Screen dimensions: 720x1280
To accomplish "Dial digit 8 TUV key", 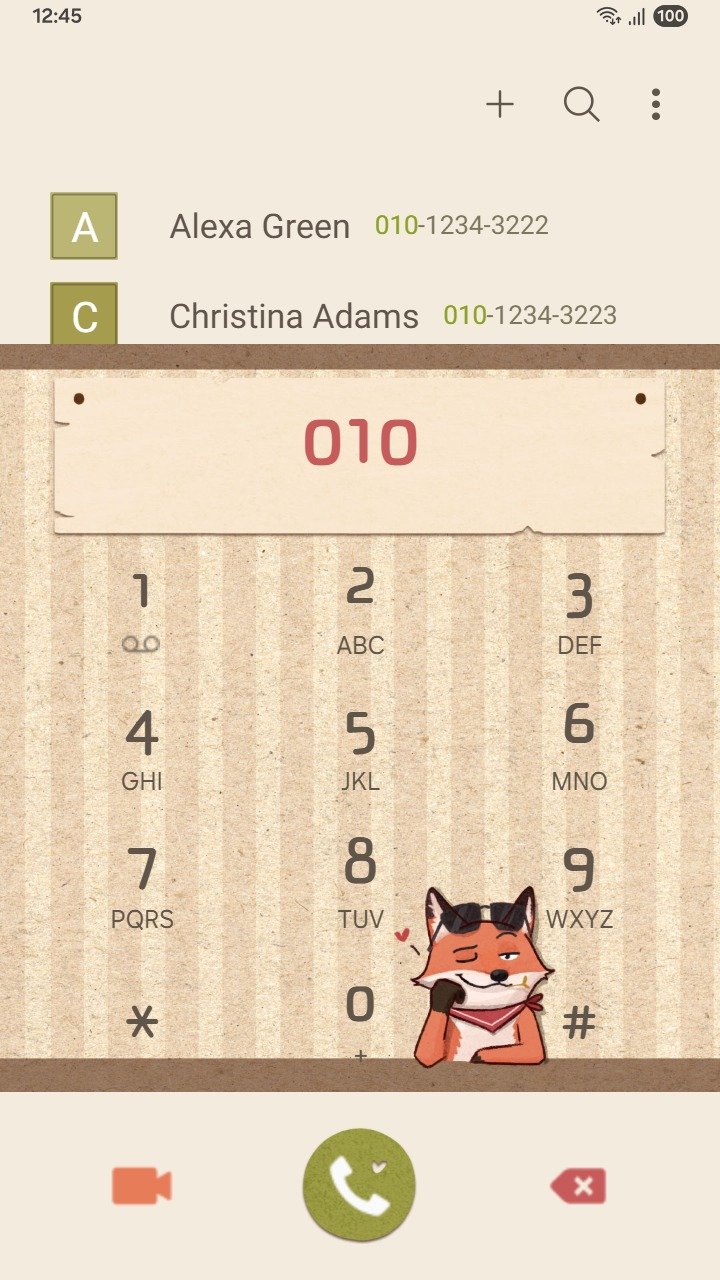I will click(x=360, y=880).
